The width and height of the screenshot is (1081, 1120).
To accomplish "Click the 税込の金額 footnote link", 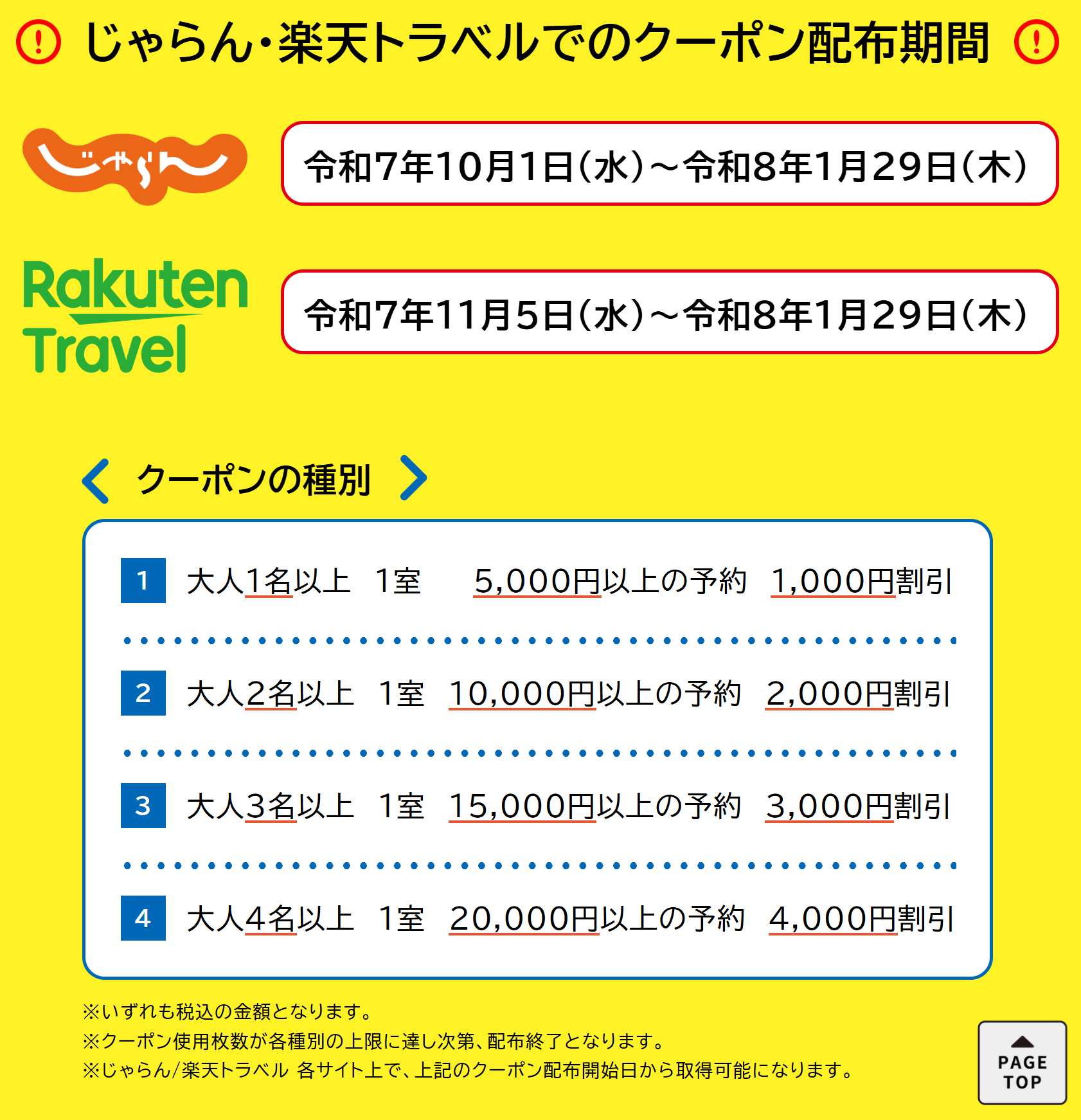I will point(226,1011).
